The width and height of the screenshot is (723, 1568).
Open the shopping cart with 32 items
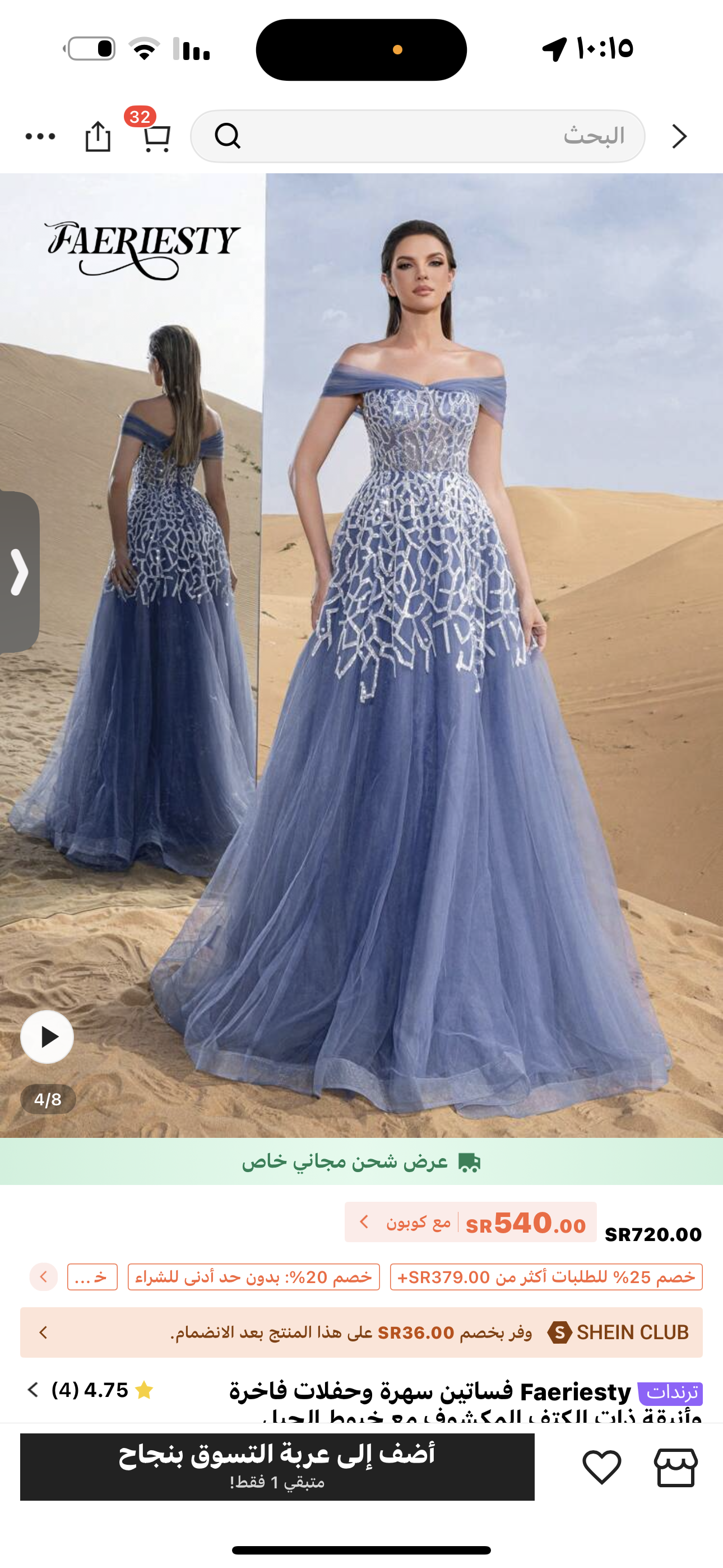pos(155,136)
